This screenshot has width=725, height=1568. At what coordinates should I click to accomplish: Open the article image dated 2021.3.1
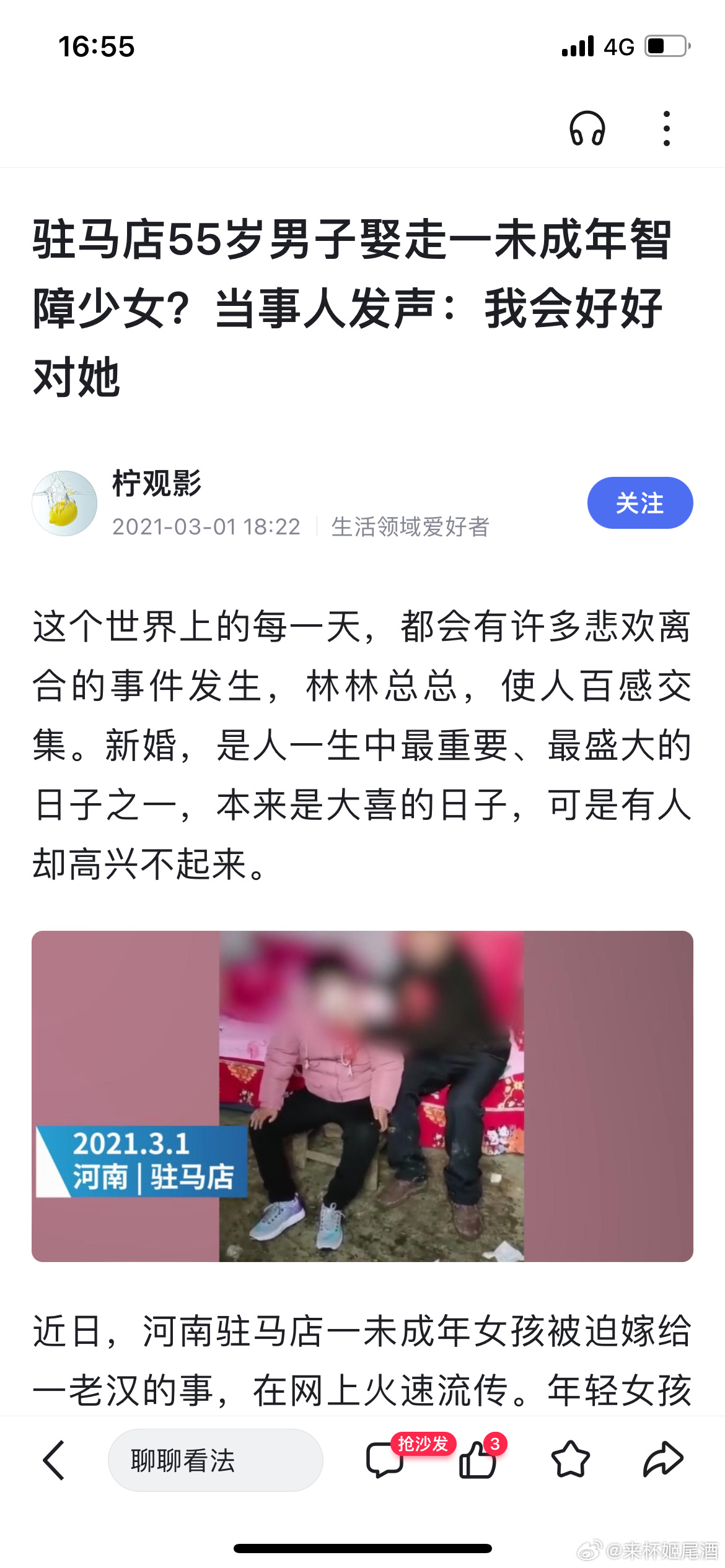pos(362,1096)
